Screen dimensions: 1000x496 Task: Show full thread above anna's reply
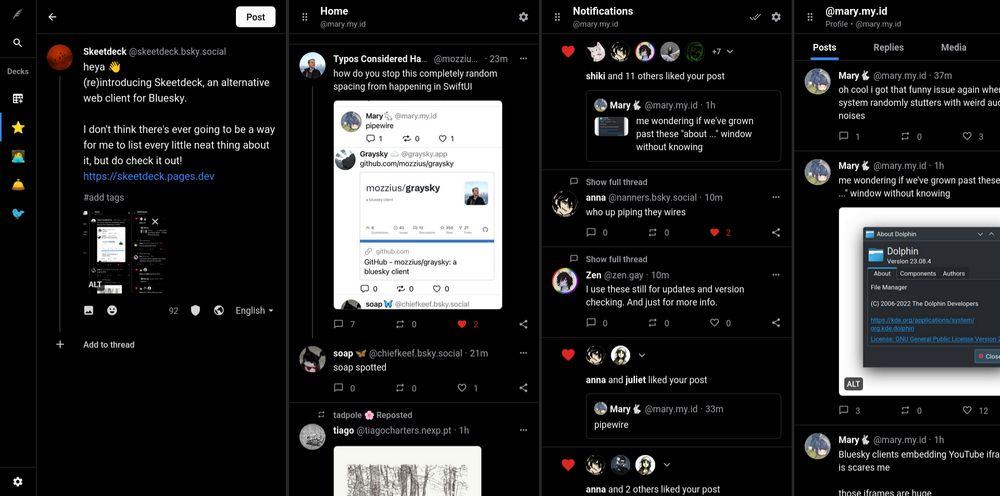tap(616, 182)
